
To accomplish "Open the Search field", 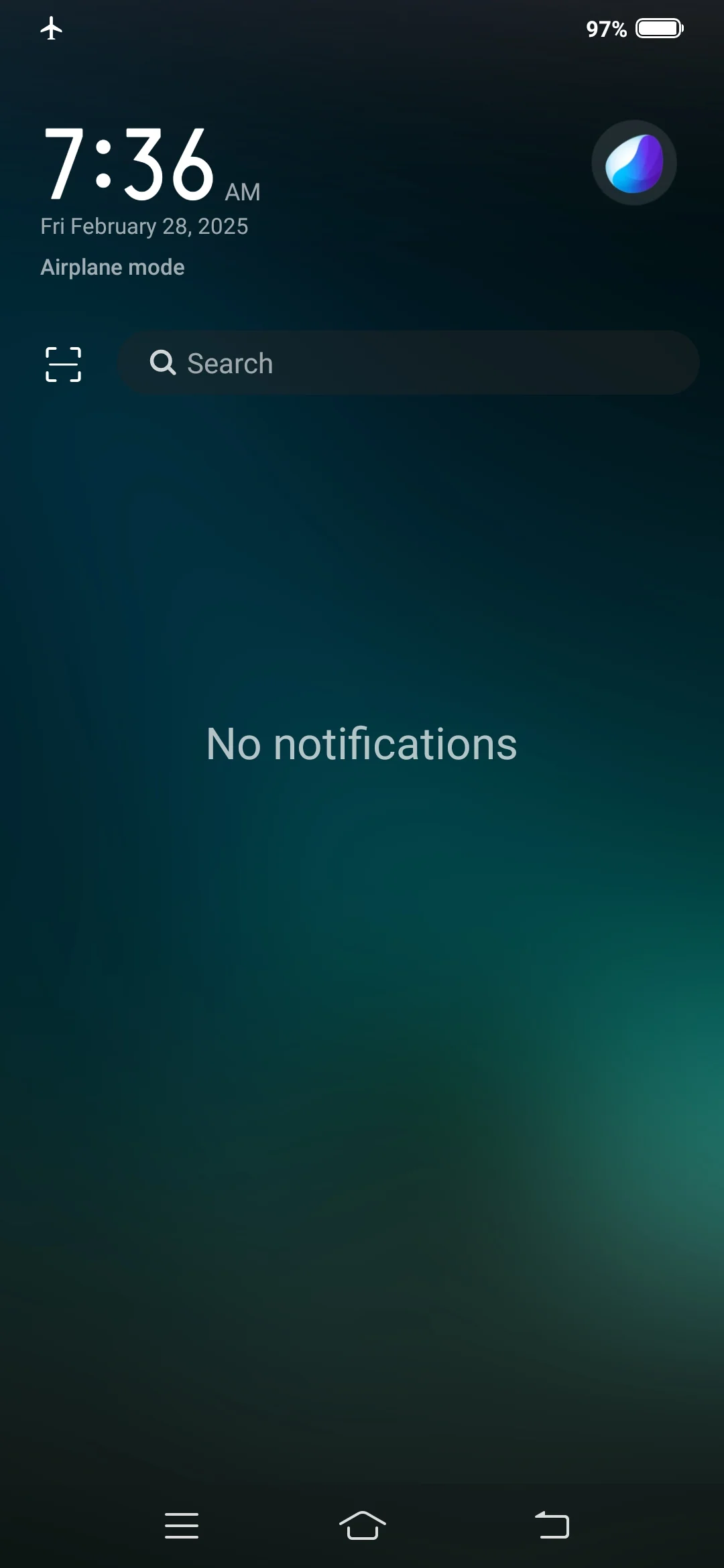I will (x=408, y=363).
